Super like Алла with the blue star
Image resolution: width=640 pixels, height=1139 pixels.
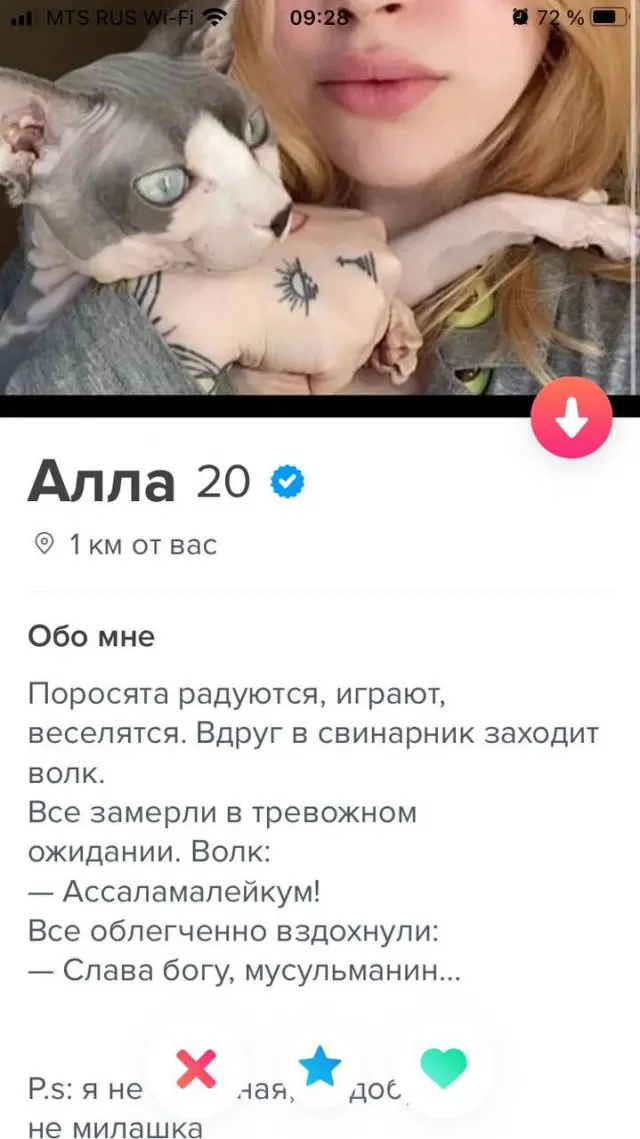tap(320, 1068)
